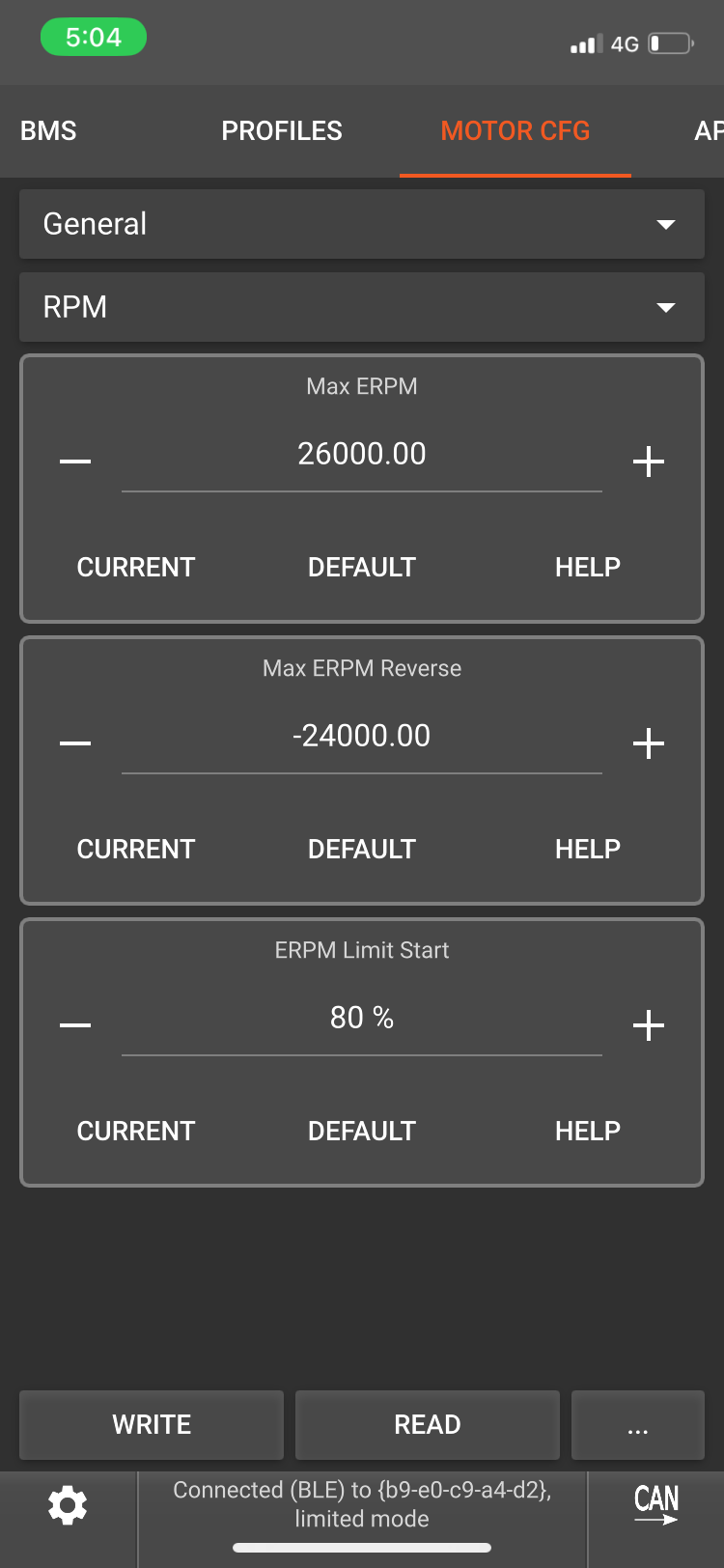This screenshot has height=1568, width=724.
Task: Open HELP for Max ERPM Reverse
Action: pyautogui.click(x=588, y=850)
